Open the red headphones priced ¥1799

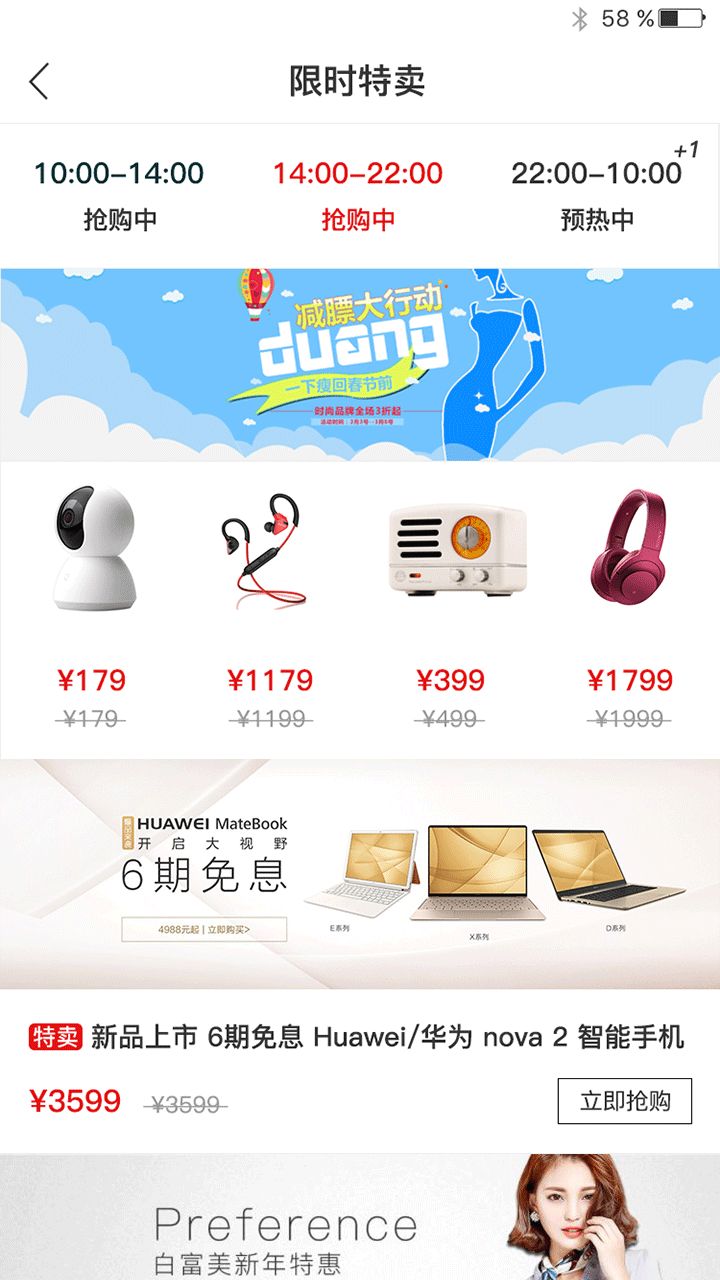click(629, 600)
